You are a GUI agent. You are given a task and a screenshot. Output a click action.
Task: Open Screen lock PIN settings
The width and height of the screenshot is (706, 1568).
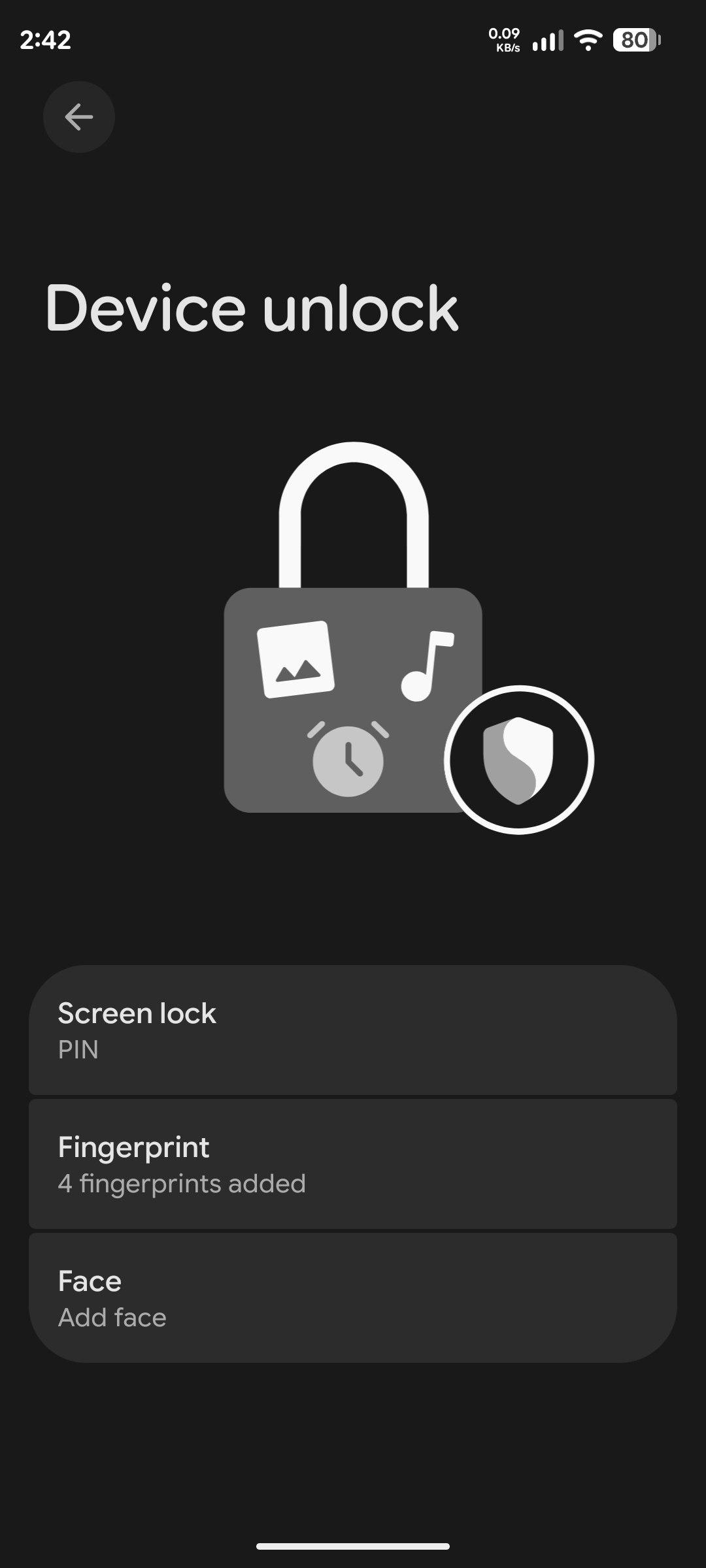click(353, 1030)
